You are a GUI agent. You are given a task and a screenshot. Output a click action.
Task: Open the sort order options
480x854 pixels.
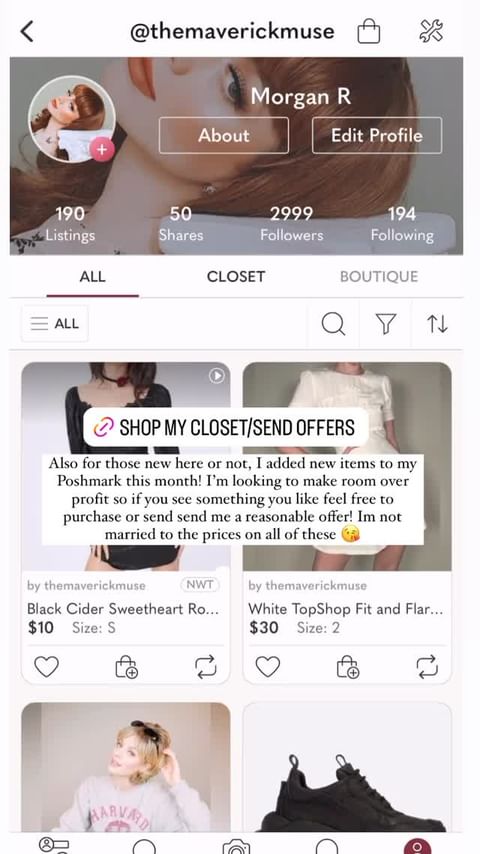point(438,324)
